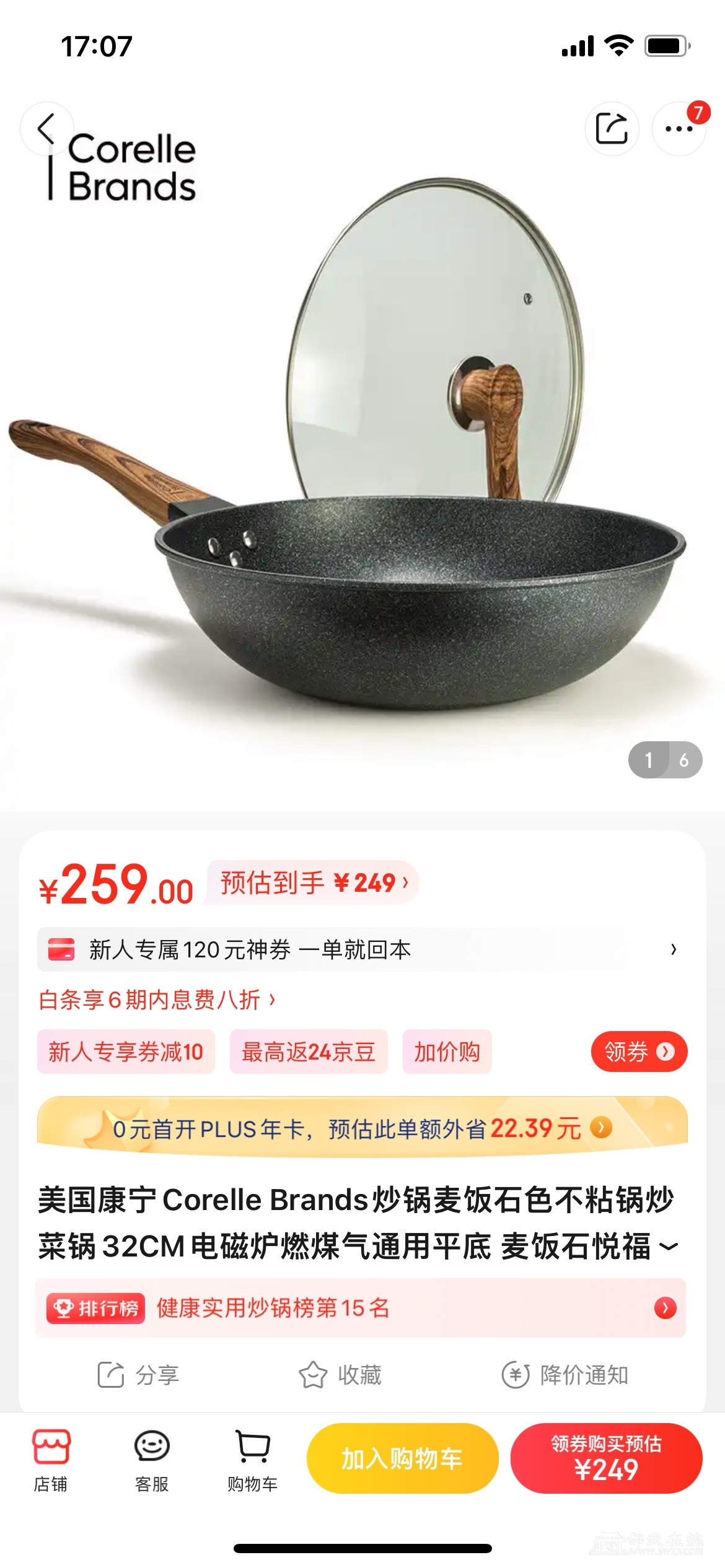Open the 购物车 shopping cart
Viewport: 725px width, 1568px height.
(252, 1459)
